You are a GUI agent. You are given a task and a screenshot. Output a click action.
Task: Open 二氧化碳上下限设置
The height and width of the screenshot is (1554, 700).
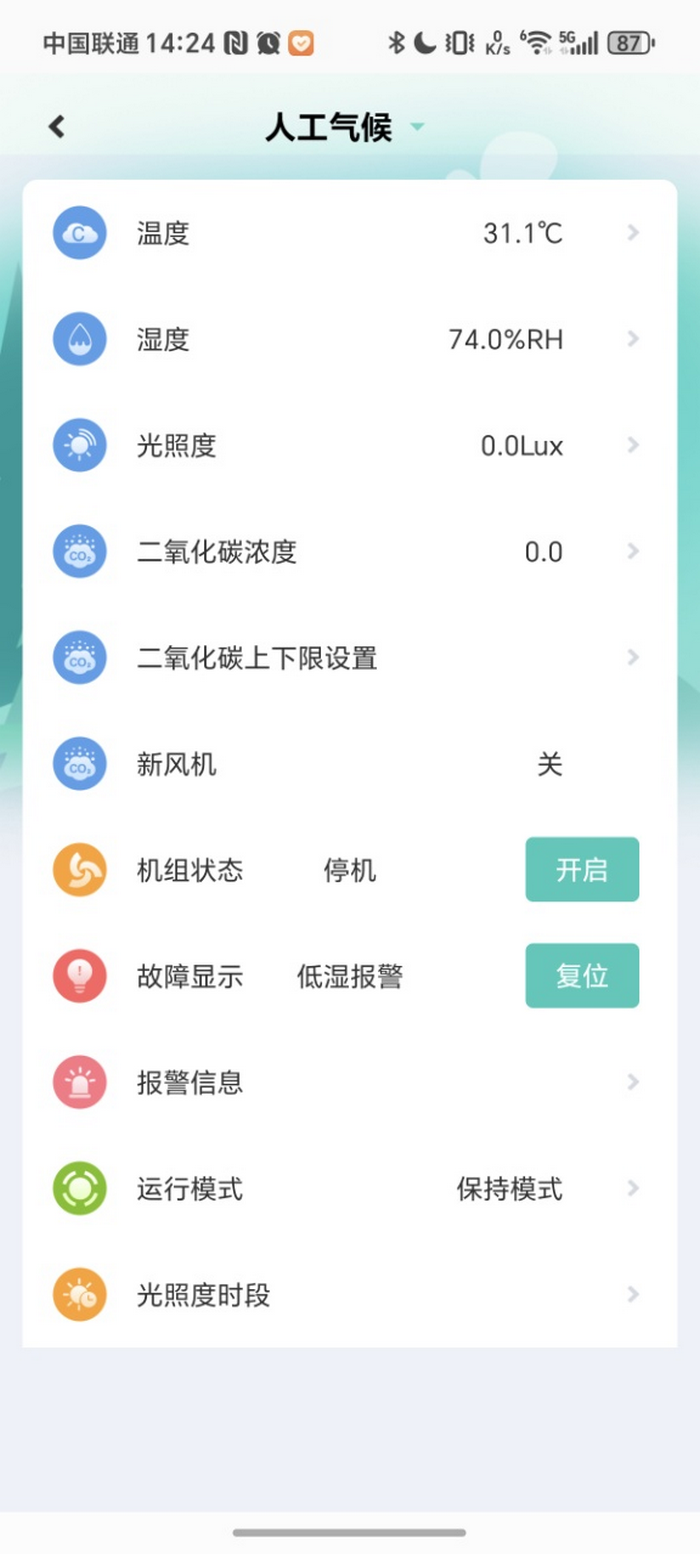pyautogui.click(x=349, y=658)
